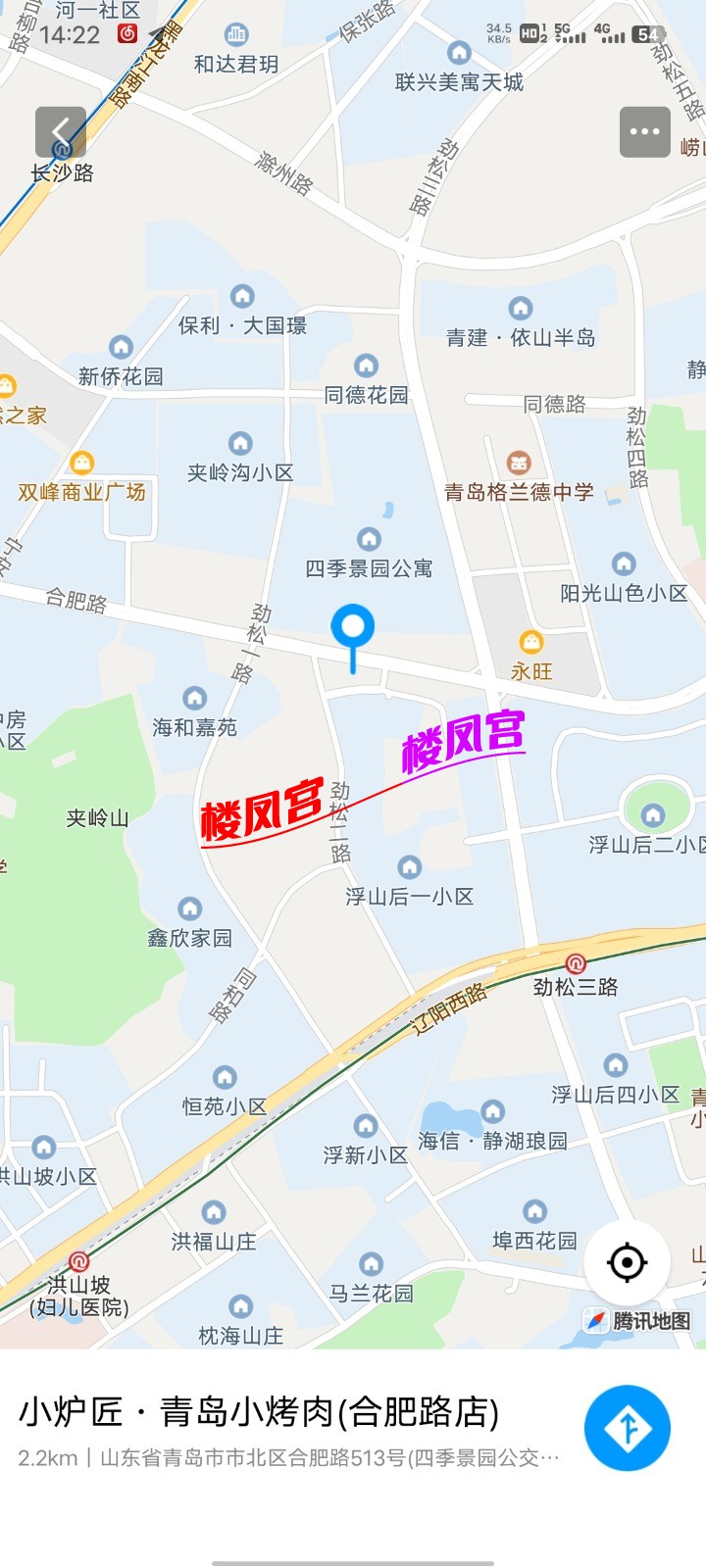Open the three-dot overflow menu
The image size is (706, 1568).
click(644, 131)
